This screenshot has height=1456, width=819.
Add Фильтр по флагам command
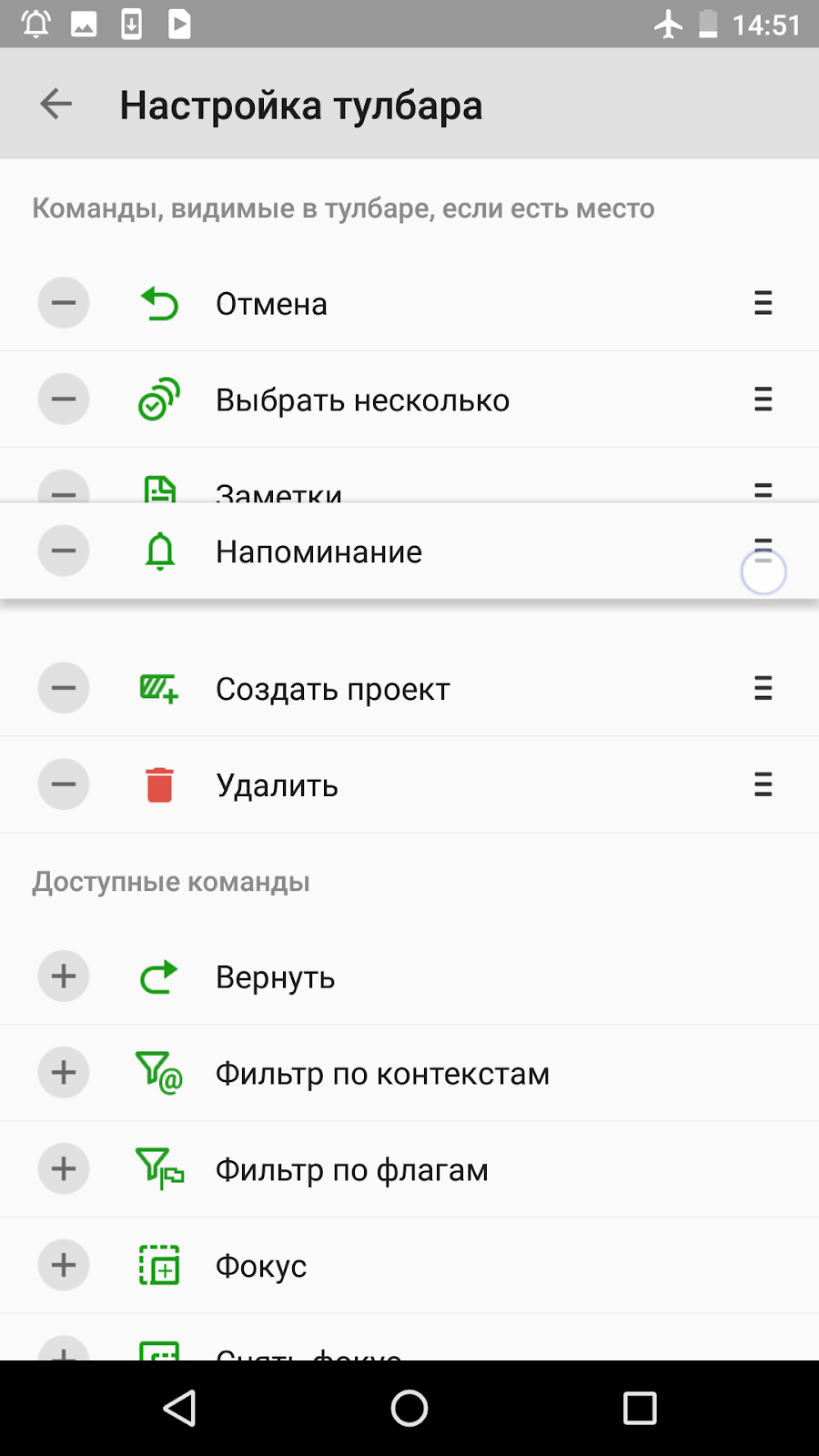pyautogui.click(x=64, y=1169)
